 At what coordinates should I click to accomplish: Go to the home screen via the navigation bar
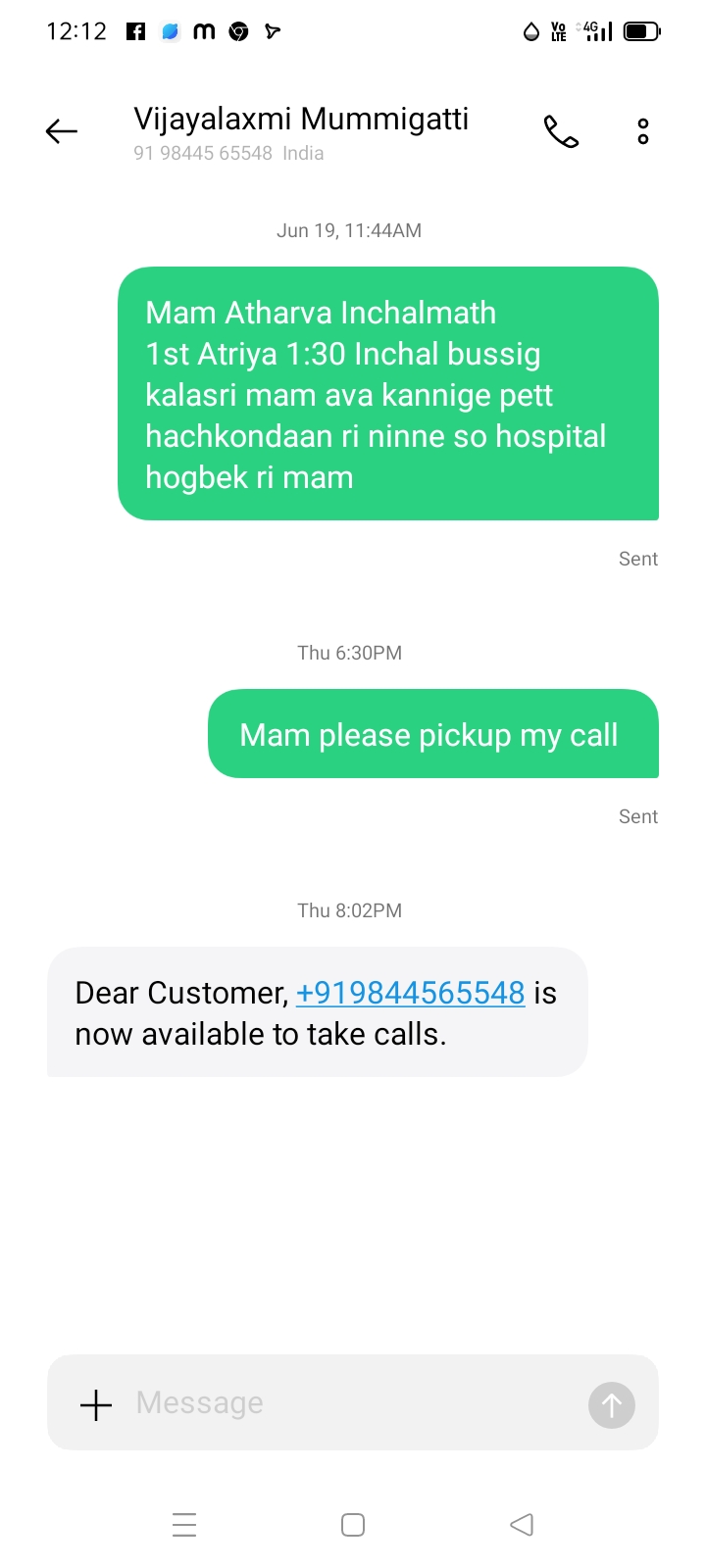click(x=353, y=1525)
